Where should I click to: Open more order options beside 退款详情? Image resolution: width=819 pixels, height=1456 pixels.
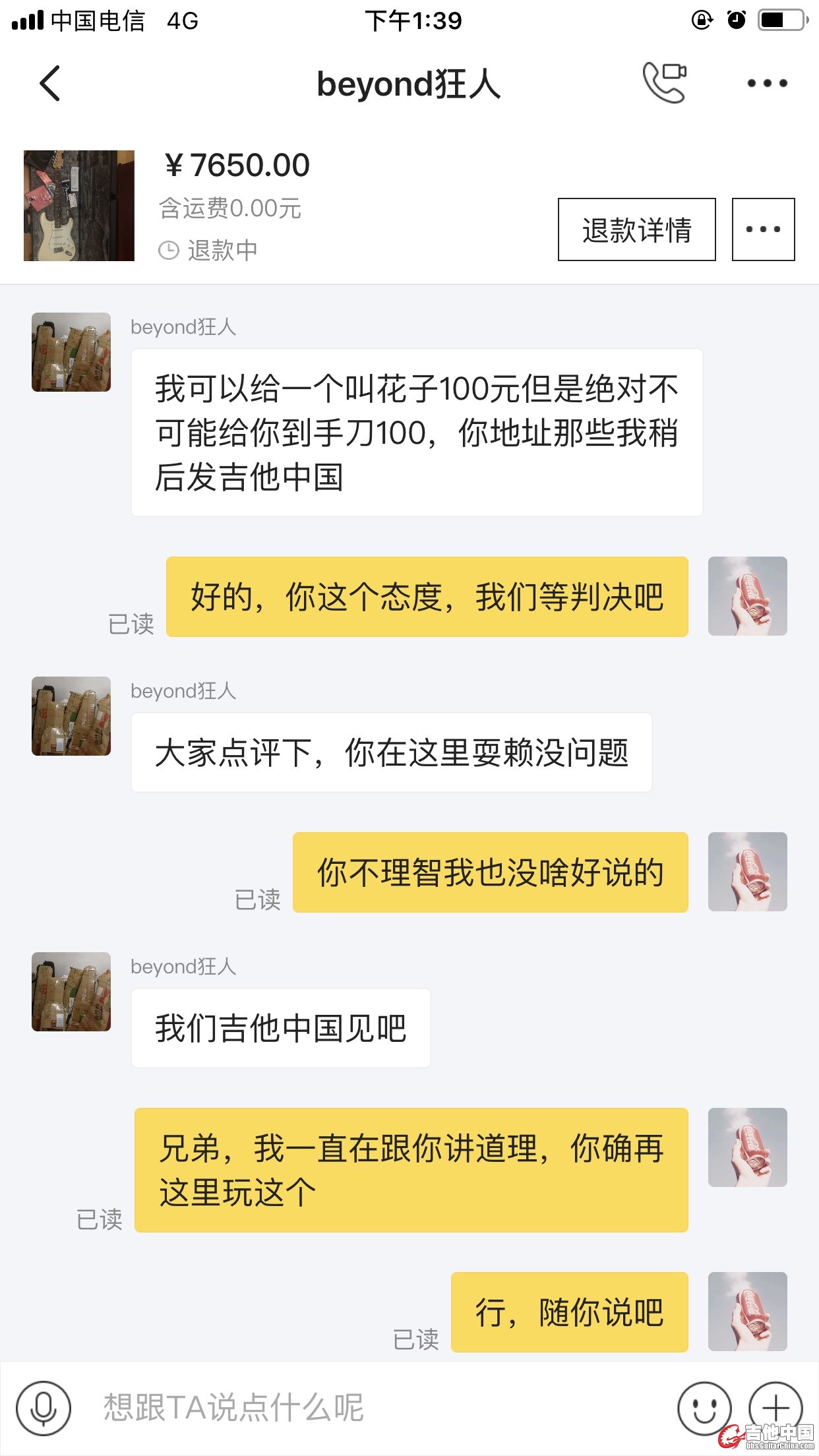pyautogui.click(x=763, y=230)
